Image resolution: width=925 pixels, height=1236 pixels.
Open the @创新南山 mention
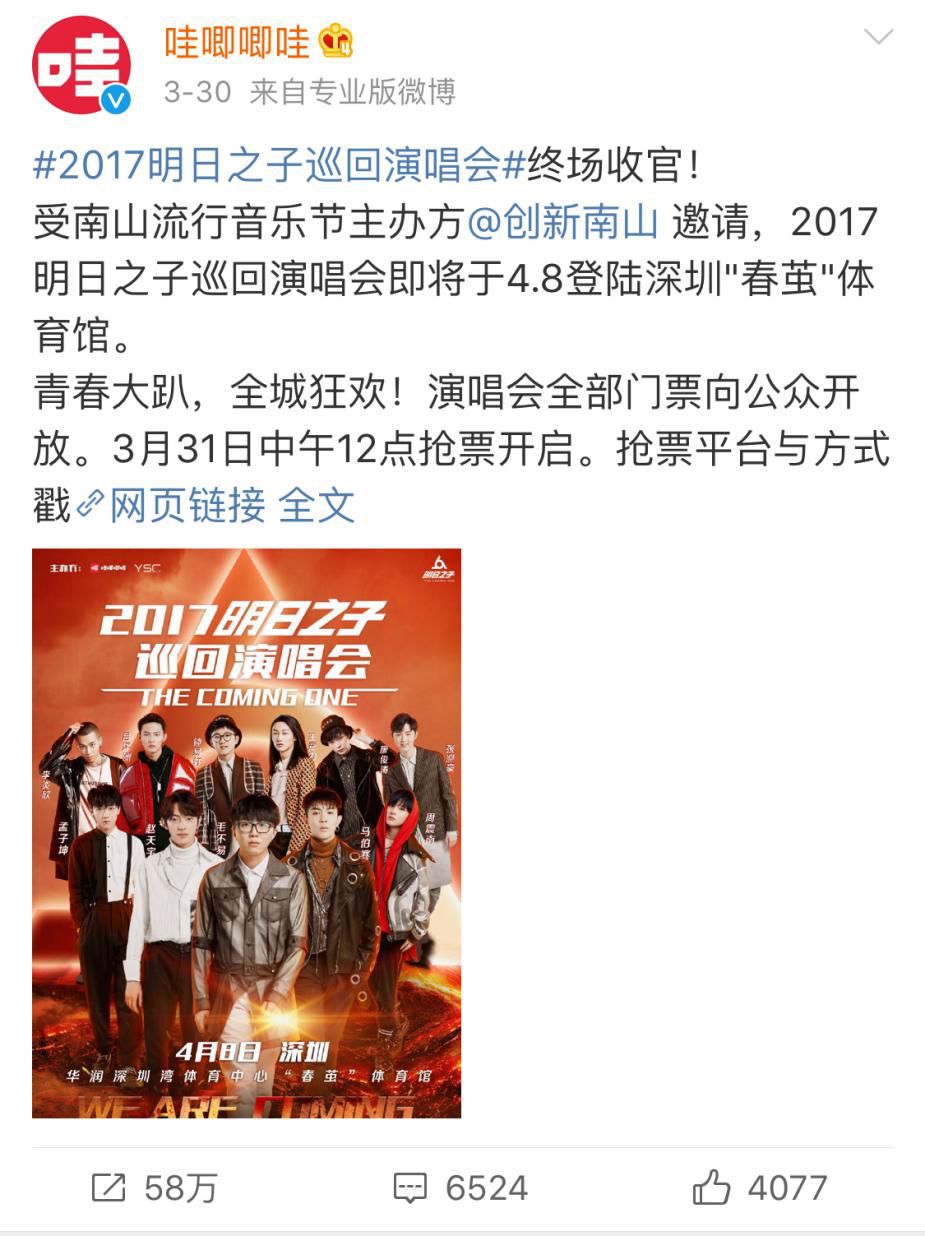pos(563,222)
